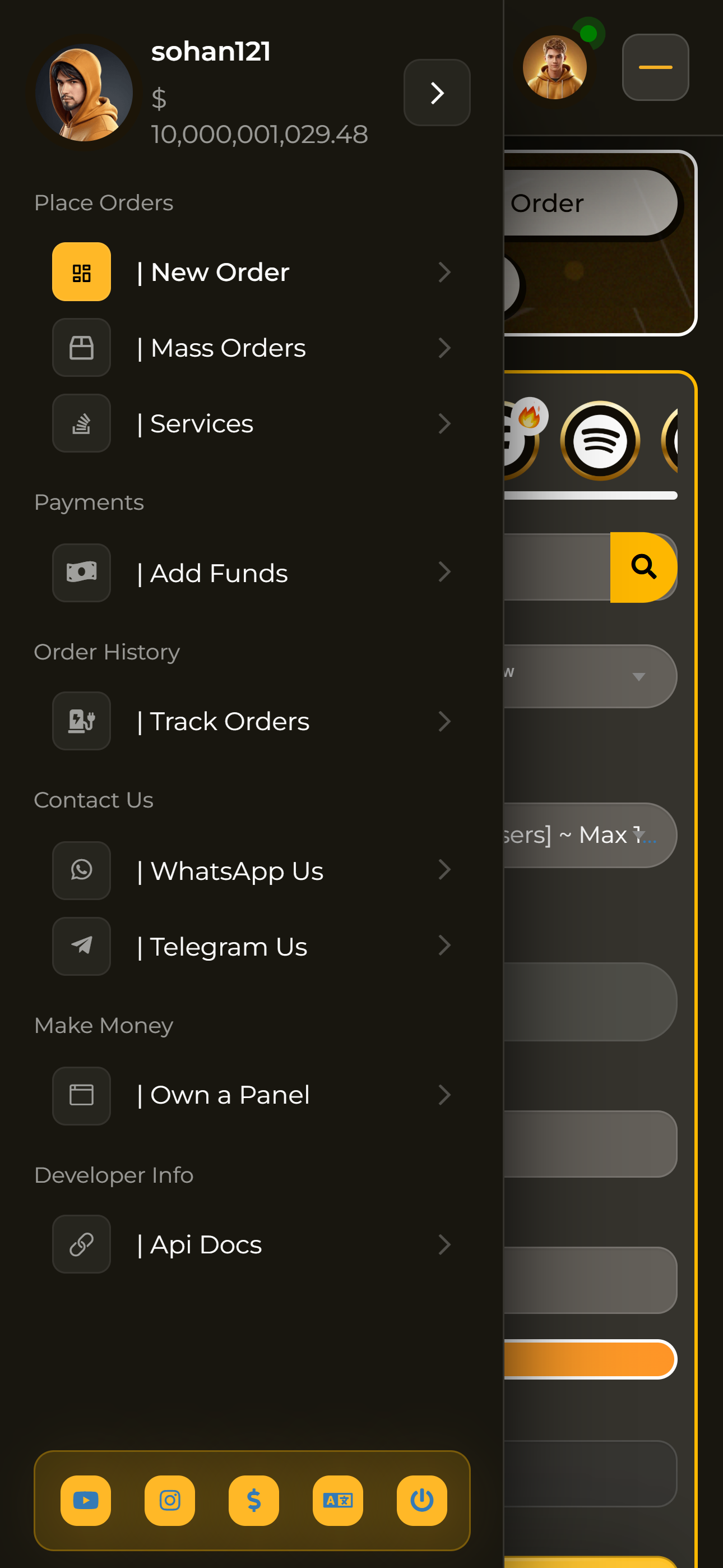This screenshot has width=723, height=1568.
Task: Open Track Orders
Action: tap(251, 721)
